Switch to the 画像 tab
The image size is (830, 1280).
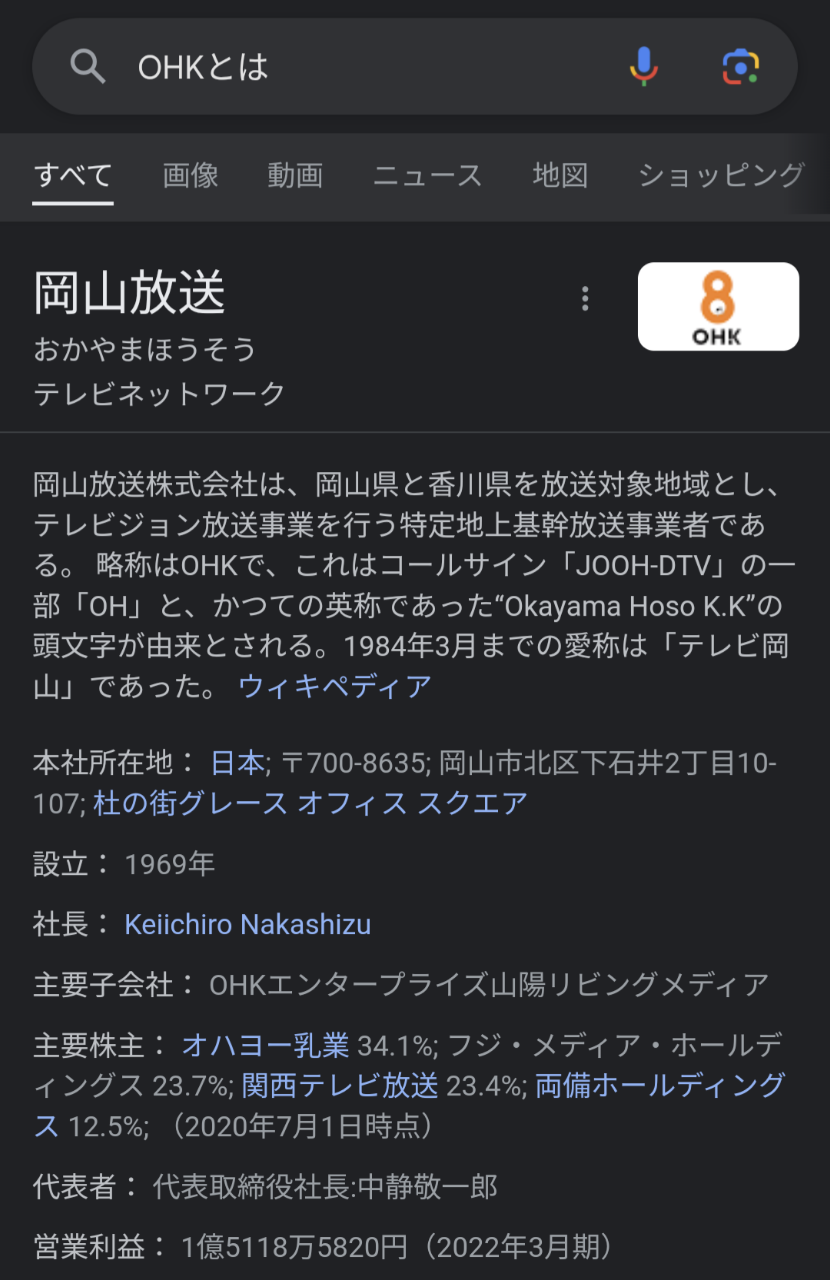pos(190,176)
